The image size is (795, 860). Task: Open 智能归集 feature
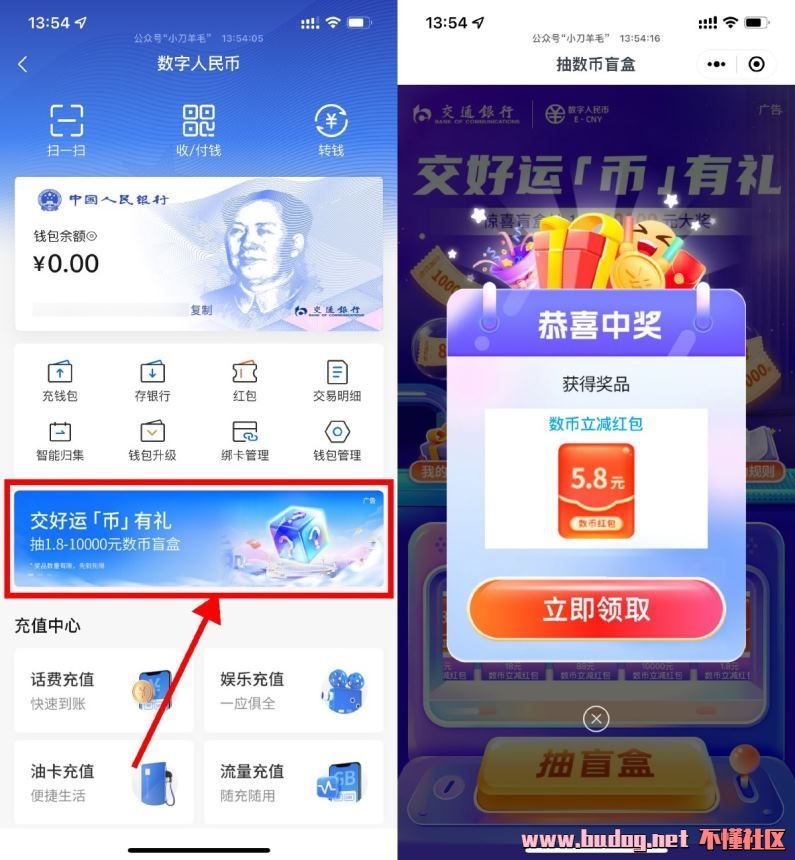pos(60,441)
